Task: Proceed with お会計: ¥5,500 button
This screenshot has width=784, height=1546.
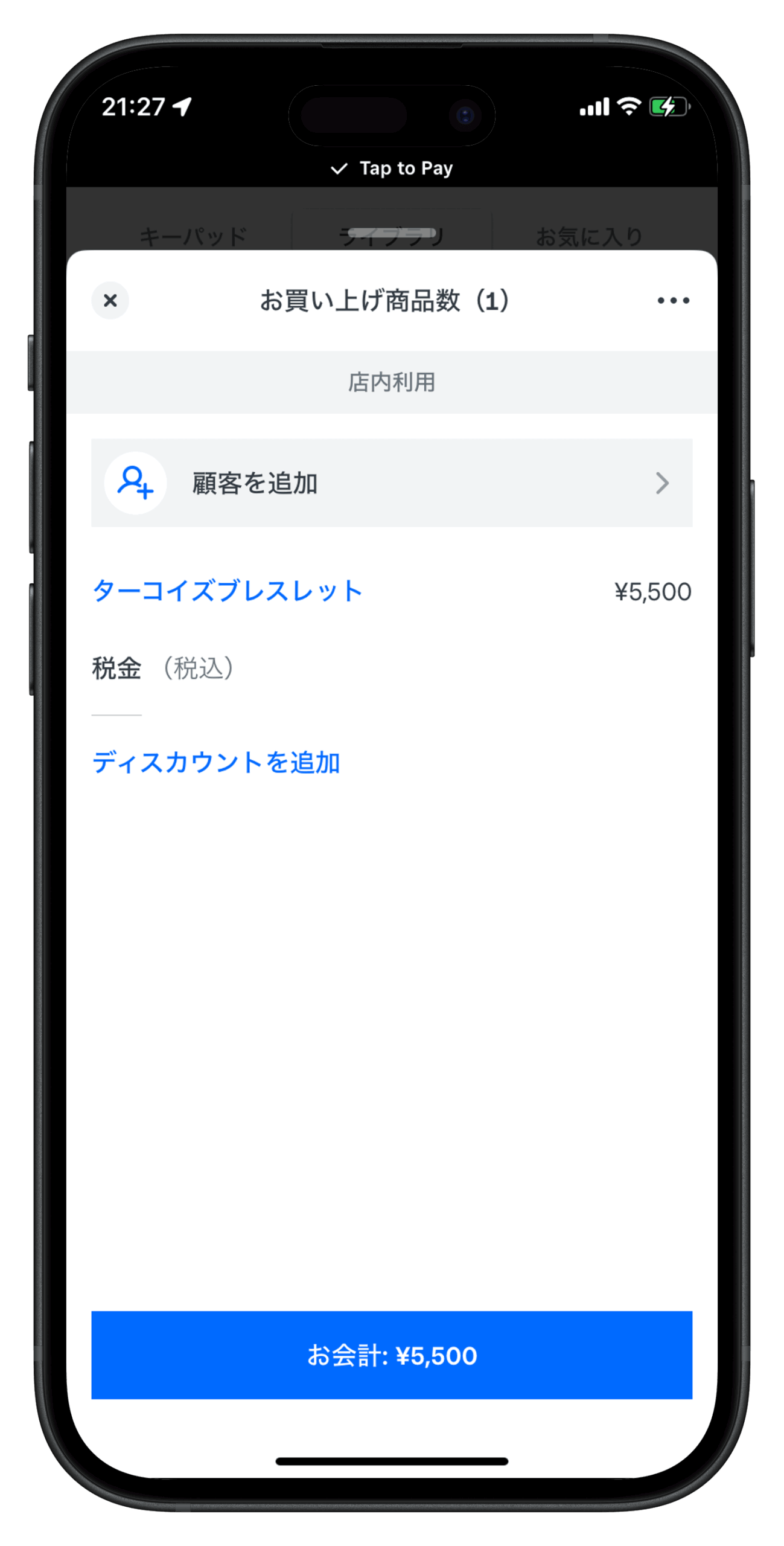Action: point(392,1355)
